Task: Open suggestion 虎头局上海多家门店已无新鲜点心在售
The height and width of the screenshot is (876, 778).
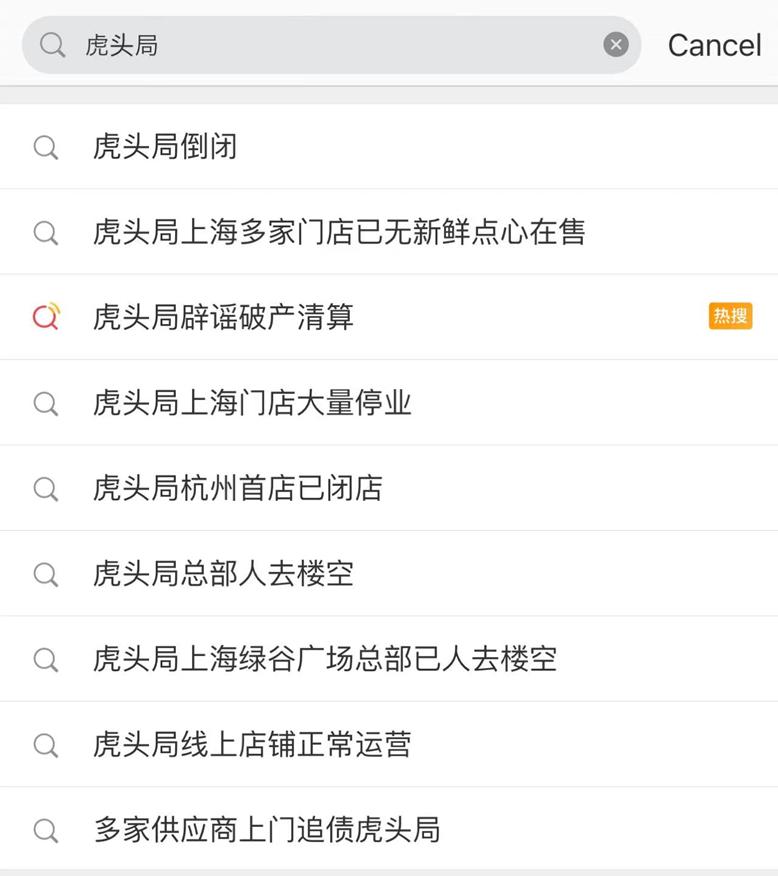Action: pyautogui.click(x=339, y=232)
